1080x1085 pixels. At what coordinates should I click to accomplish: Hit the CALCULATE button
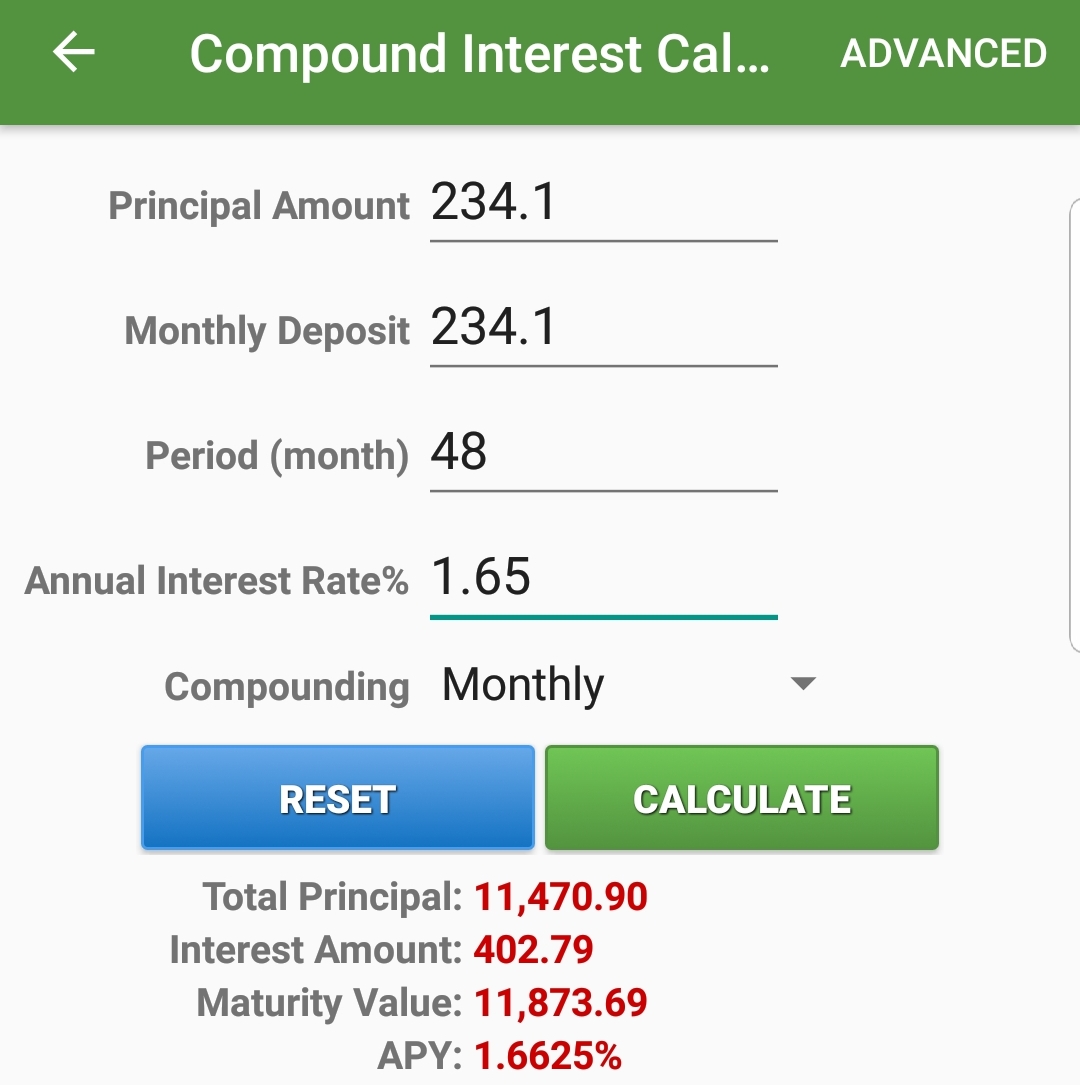742,798
